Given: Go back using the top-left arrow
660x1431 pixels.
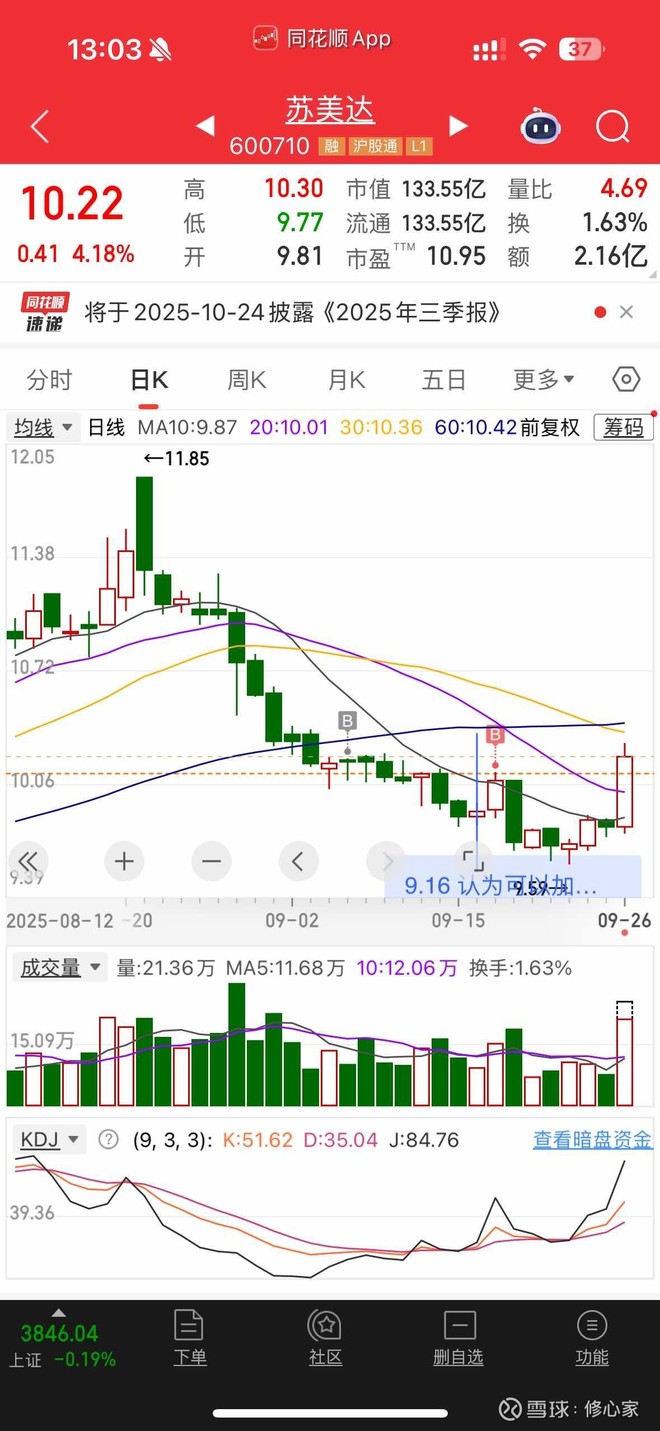Looking at the screenshot, I should pyautogui.click(x=40, y=127).
